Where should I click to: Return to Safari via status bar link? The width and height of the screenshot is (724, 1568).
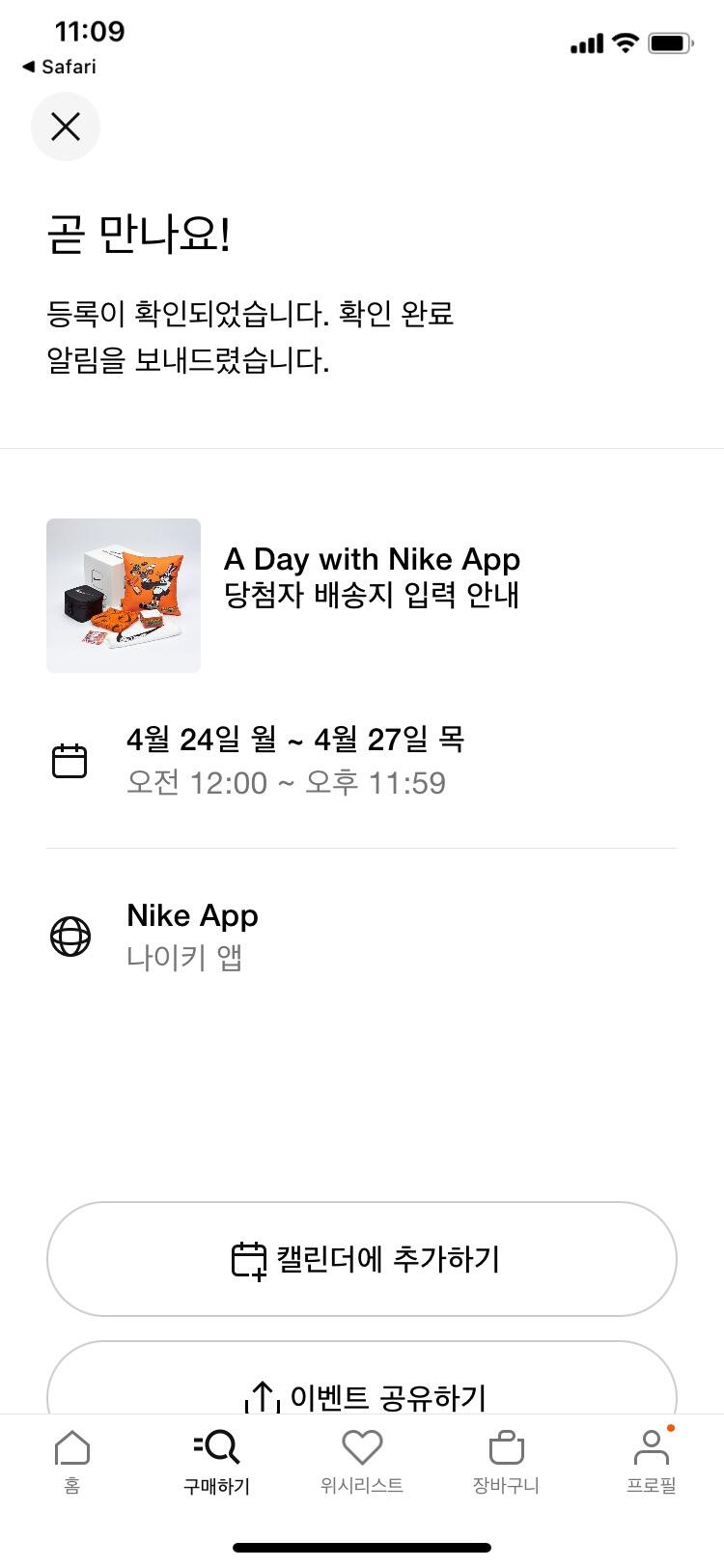coord(60,67)
